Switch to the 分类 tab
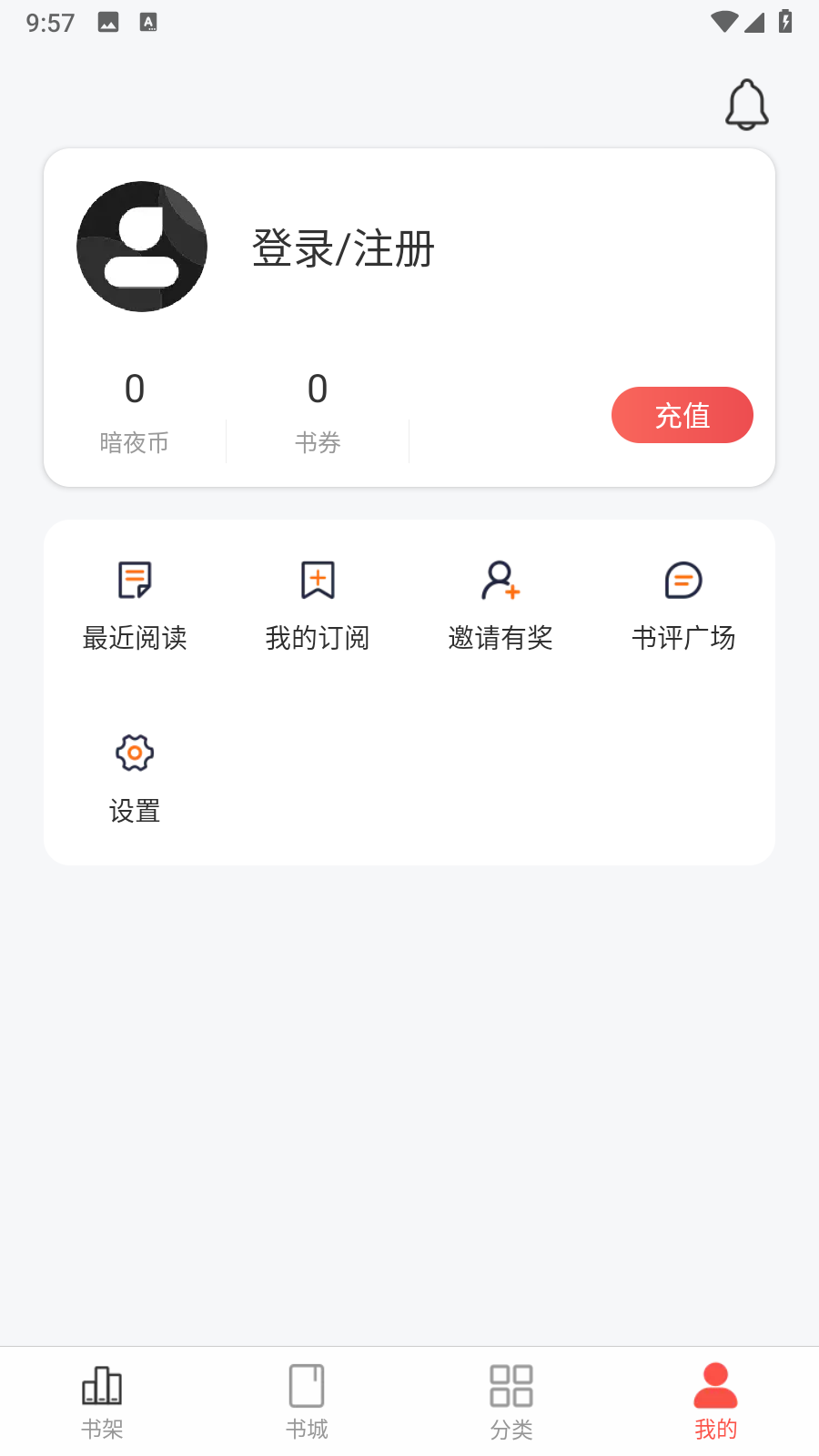The height and width of the screenshot is (1456, 819). click(x=511, y=1399)
